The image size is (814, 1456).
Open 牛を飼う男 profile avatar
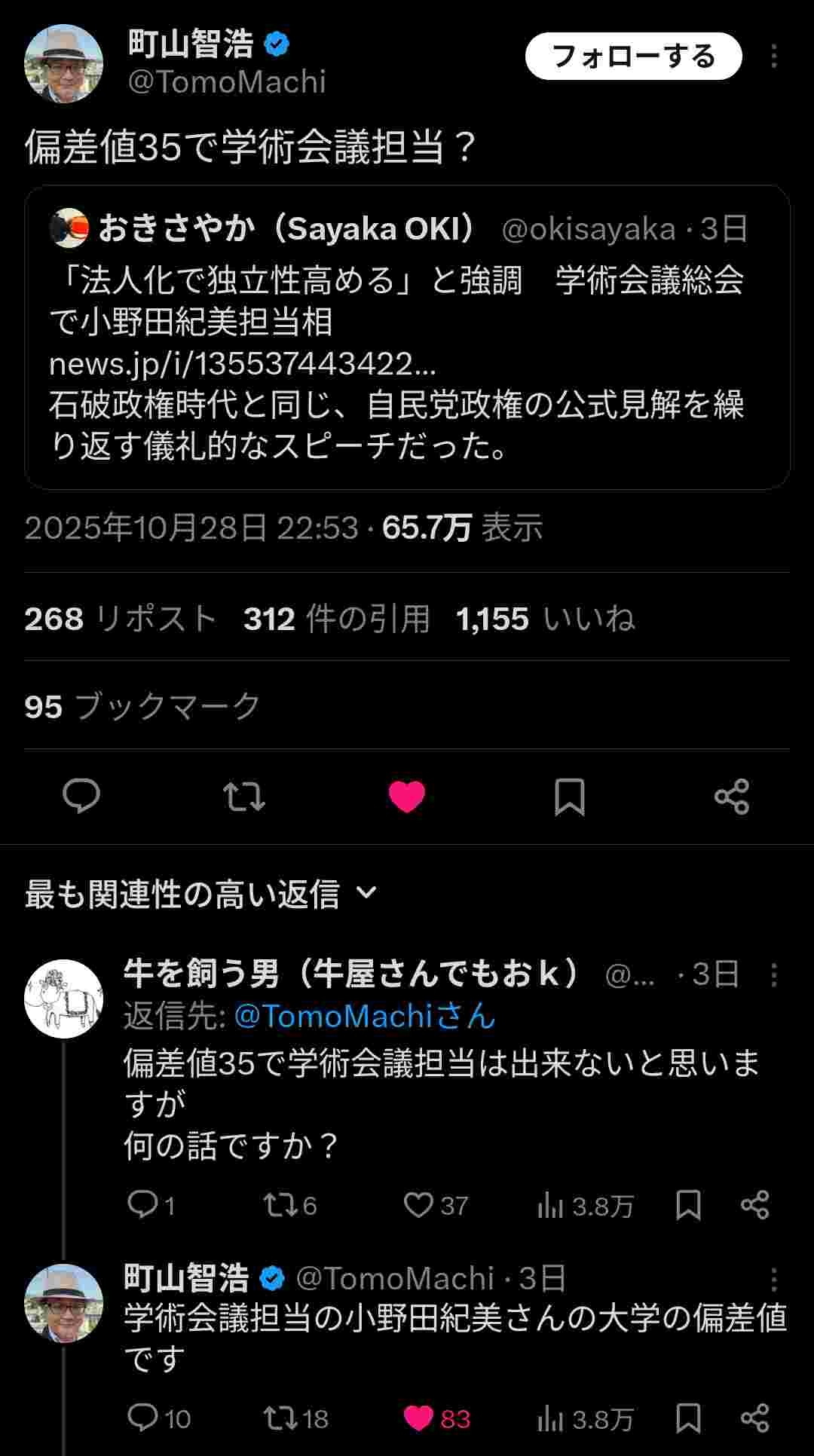click(63, 998)
